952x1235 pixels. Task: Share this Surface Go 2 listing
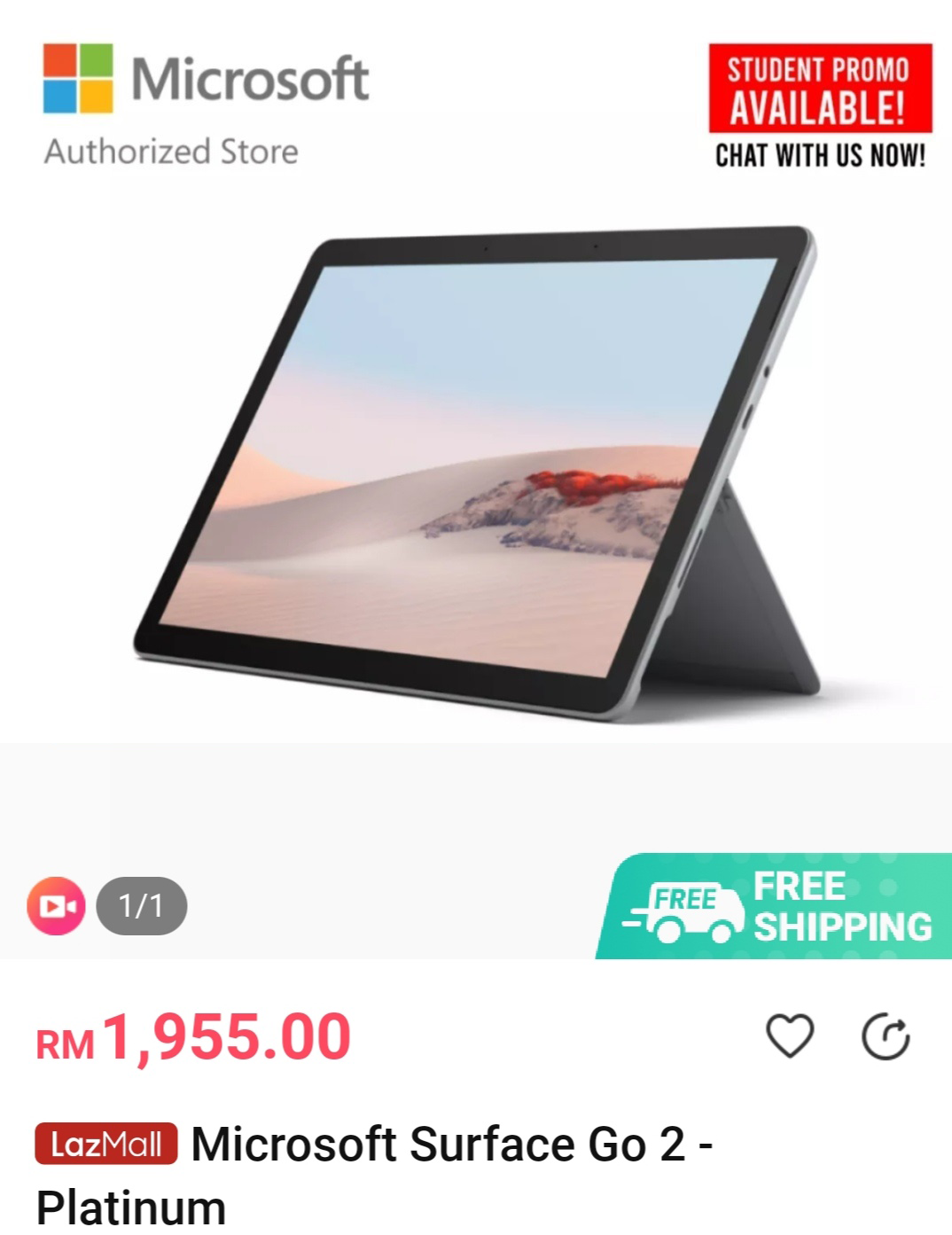pos(886,1037)
